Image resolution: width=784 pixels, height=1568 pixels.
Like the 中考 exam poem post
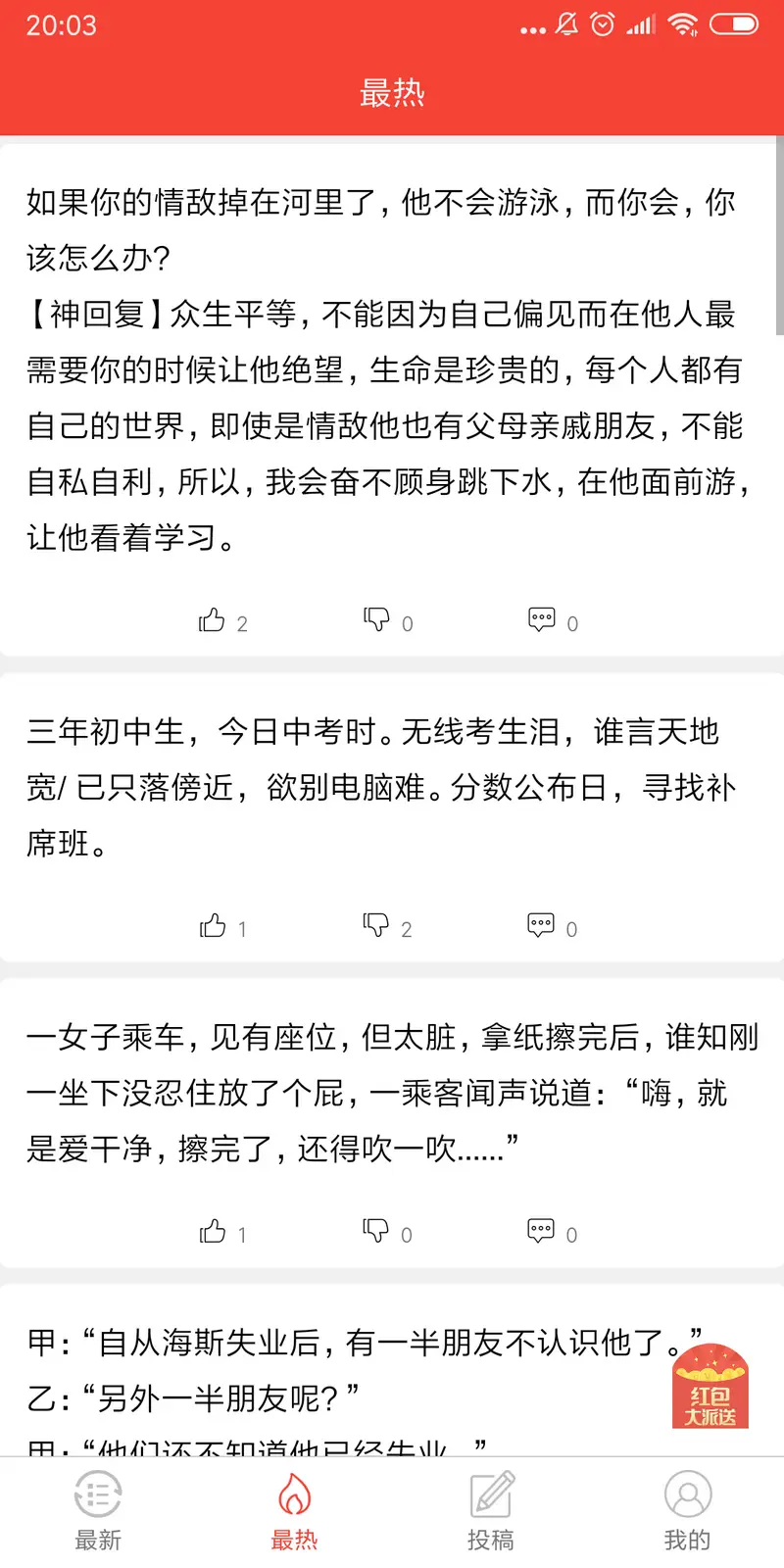[x=213, y=926]
